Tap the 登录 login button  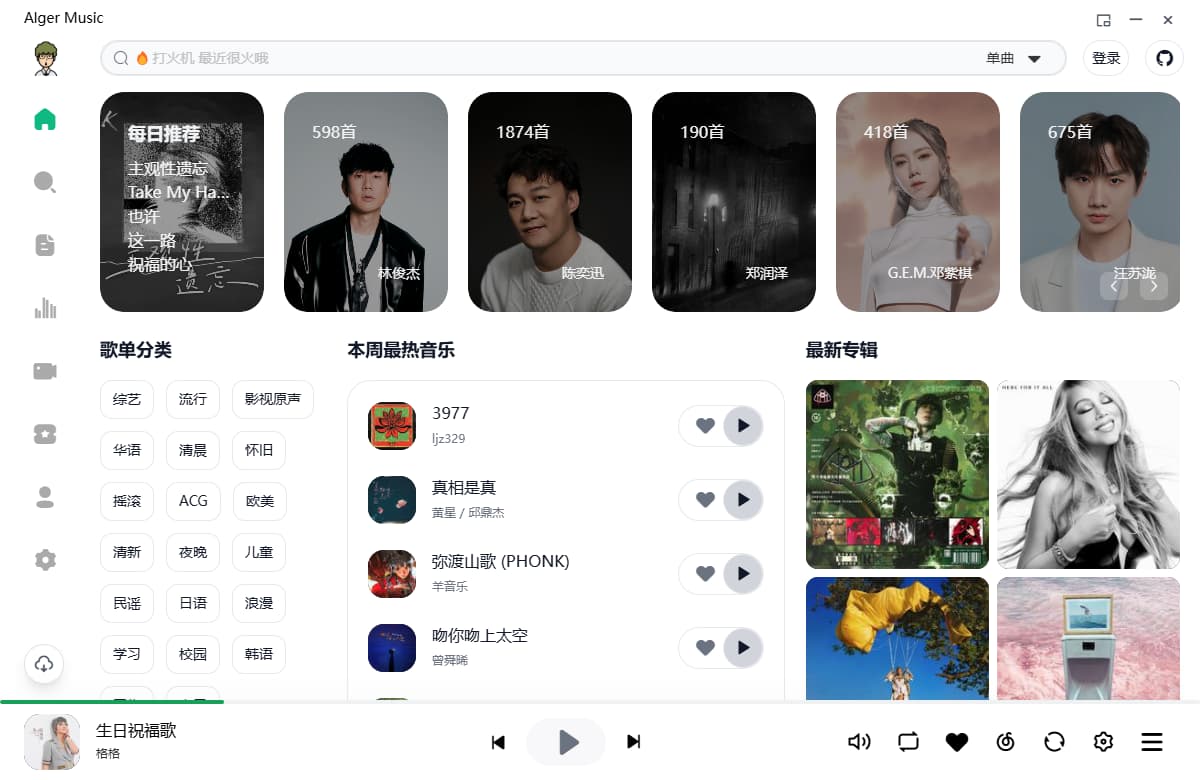coord(1106,58)
